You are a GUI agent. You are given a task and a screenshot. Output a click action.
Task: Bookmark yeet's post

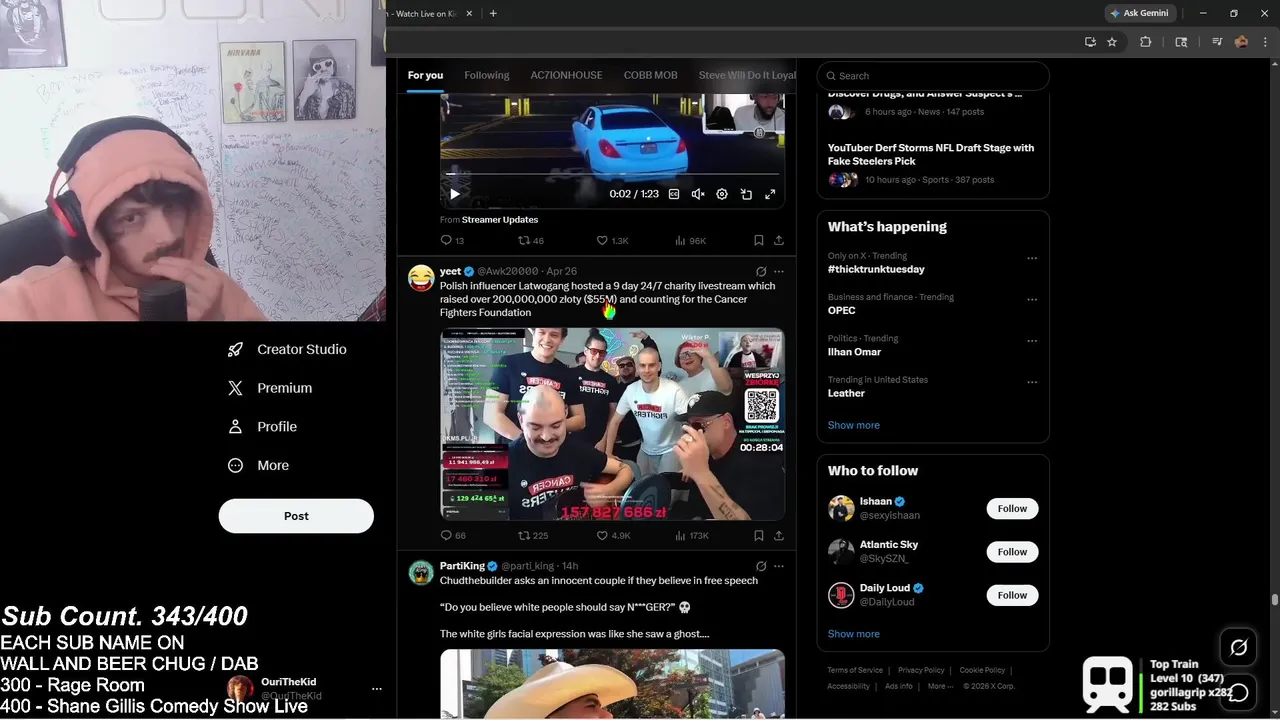pyautogui.click(x=758, y=536)
